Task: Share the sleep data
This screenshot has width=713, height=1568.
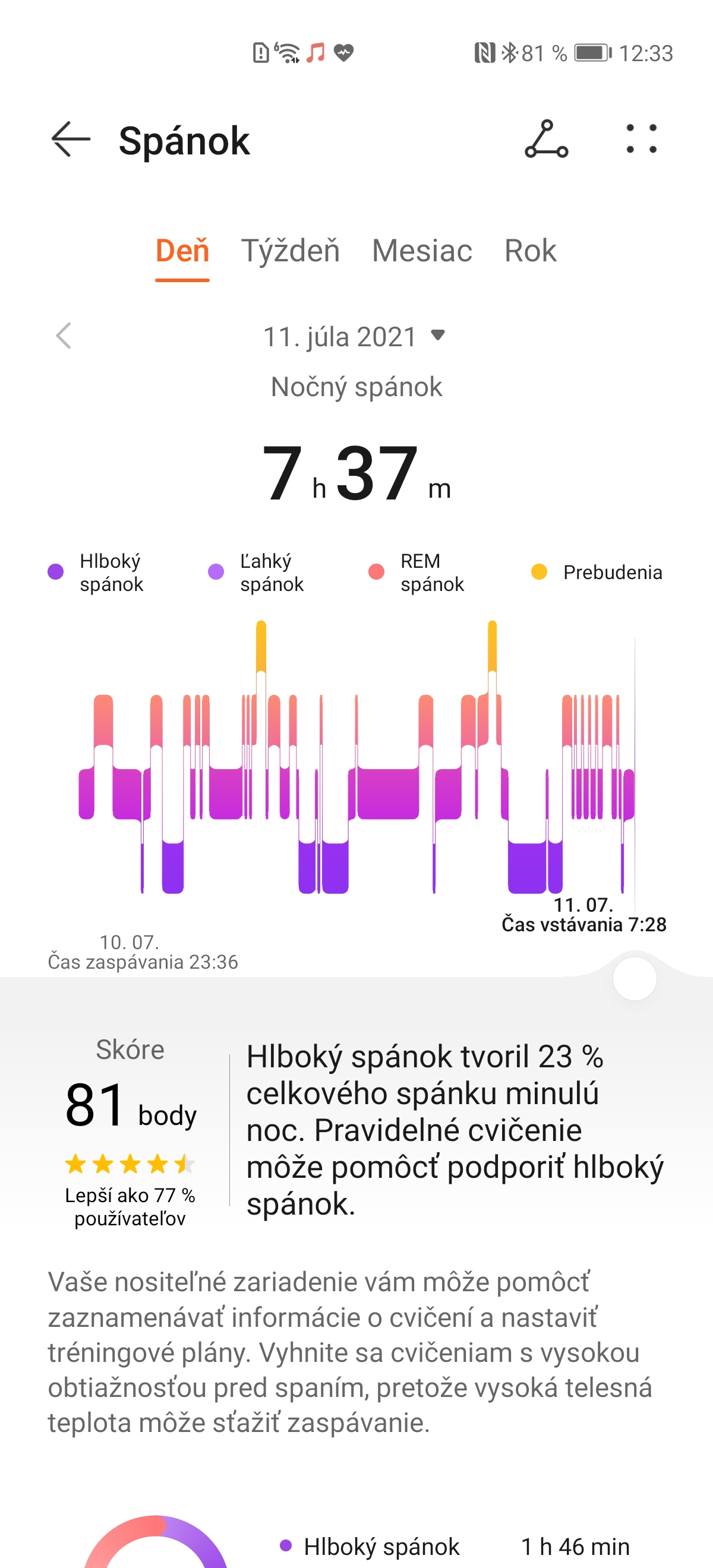Action: (546, 140)
